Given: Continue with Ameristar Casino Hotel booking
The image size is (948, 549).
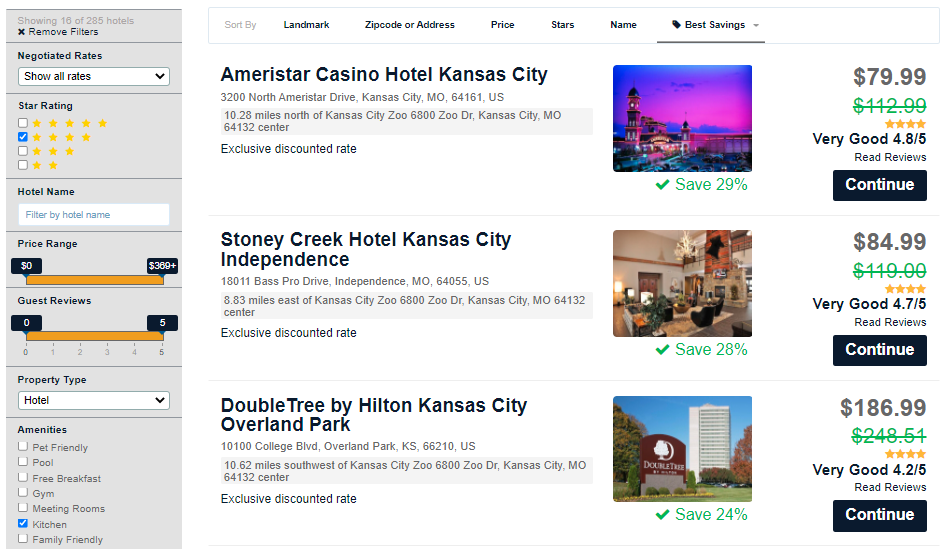Looking at the screenshot, I should (879, 185).
